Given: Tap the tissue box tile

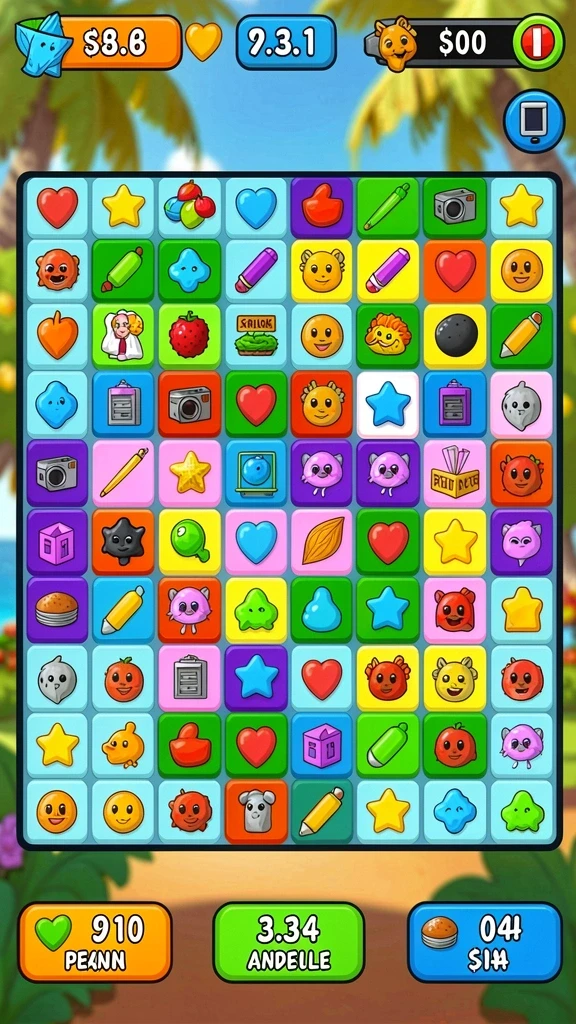Looking at the screenshot, I should click(x=455, y=474).
